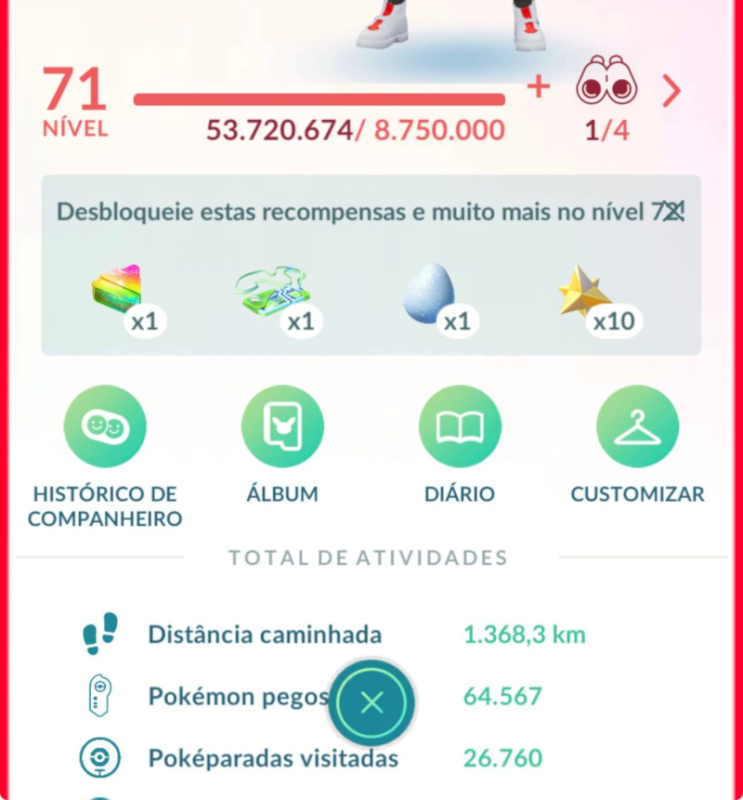Screen dimensions: 743x800
Task: Dismiss overlay with the X button
Action: [373, 702]
